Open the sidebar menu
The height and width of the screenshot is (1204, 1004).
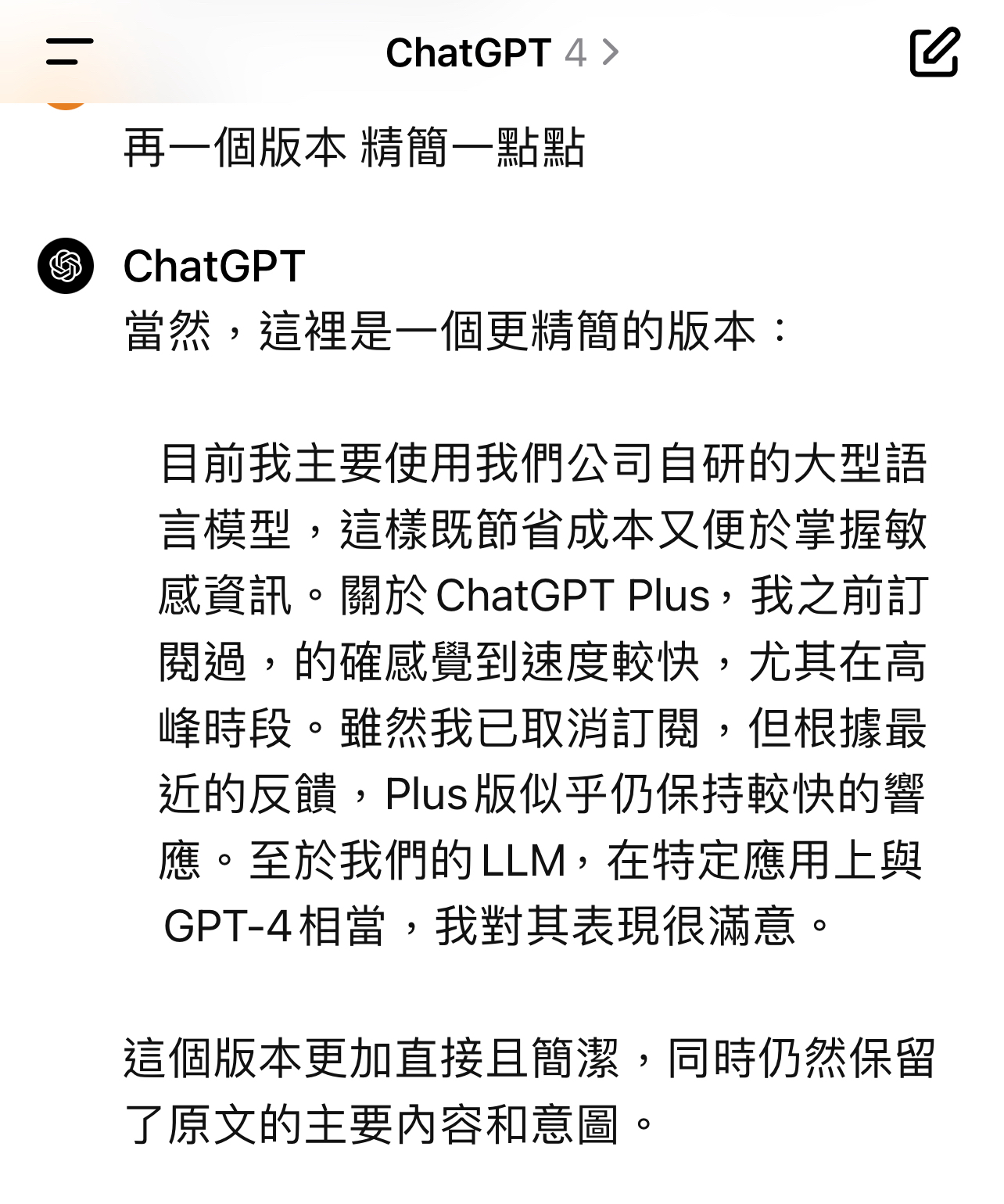point(70,52)
